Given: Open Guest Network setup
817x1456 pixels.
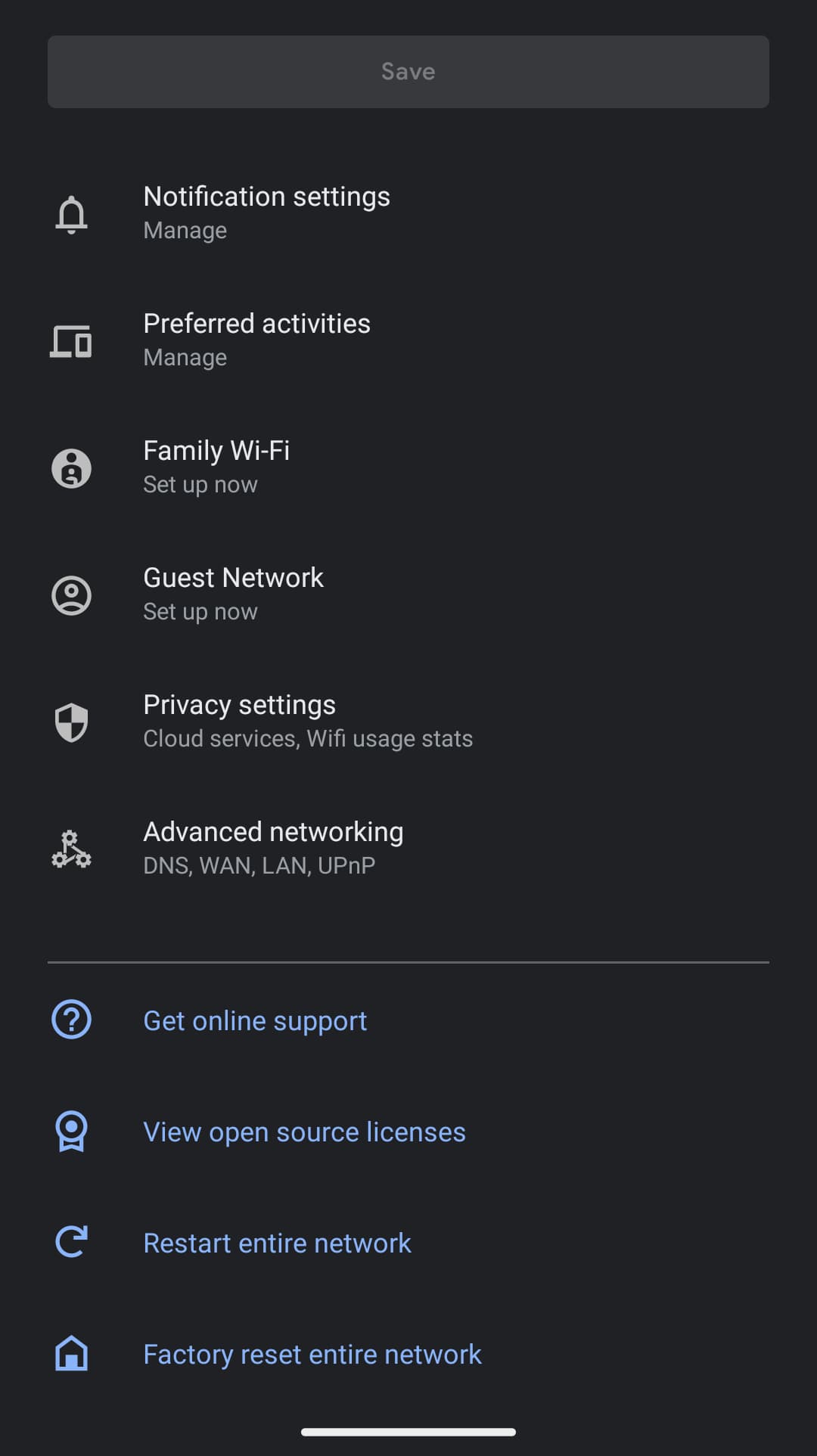Looking at the screenshot, I should (x=233, y=594).
